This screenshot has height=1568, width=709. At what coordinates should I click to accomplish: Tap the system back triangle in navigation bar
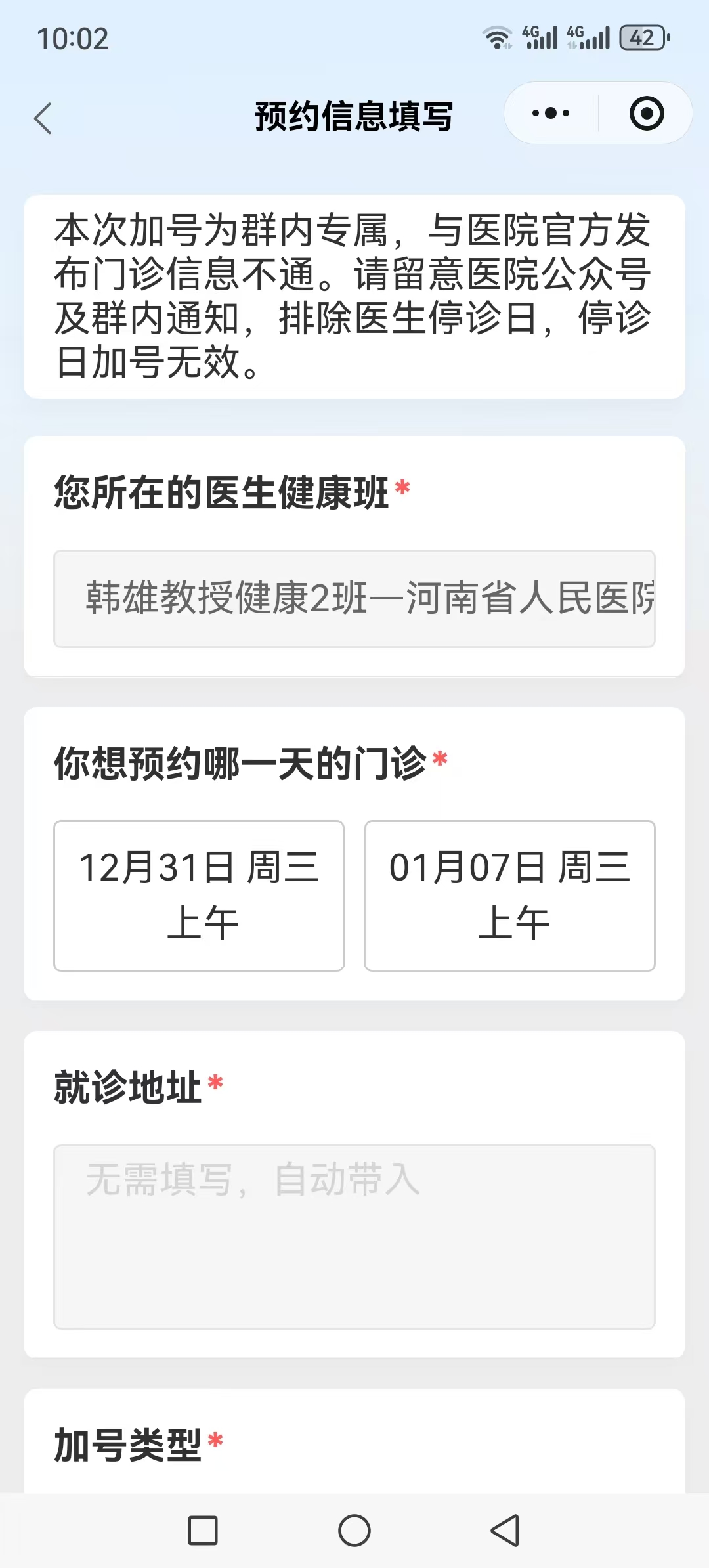[506, 1531]
